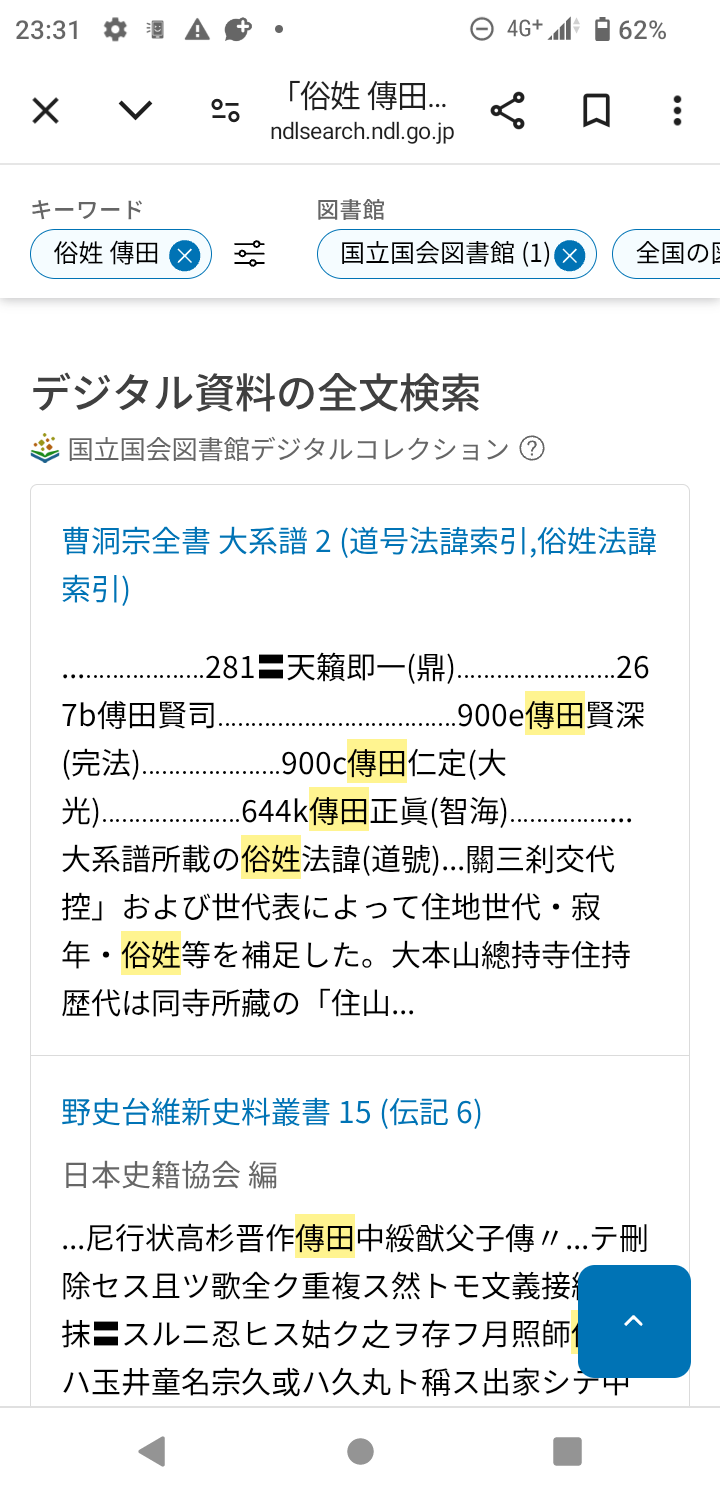Expand the tab dropdown chevron
The image size is (720, 1496).
tap(135, 111)
